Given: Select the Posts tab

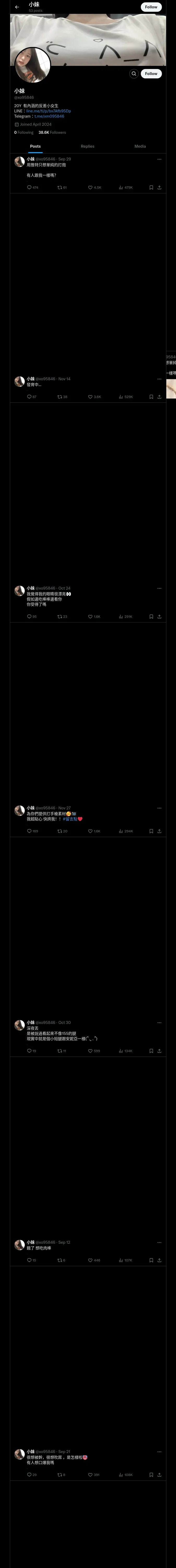Looking at the screenshot, I should 35,146.
